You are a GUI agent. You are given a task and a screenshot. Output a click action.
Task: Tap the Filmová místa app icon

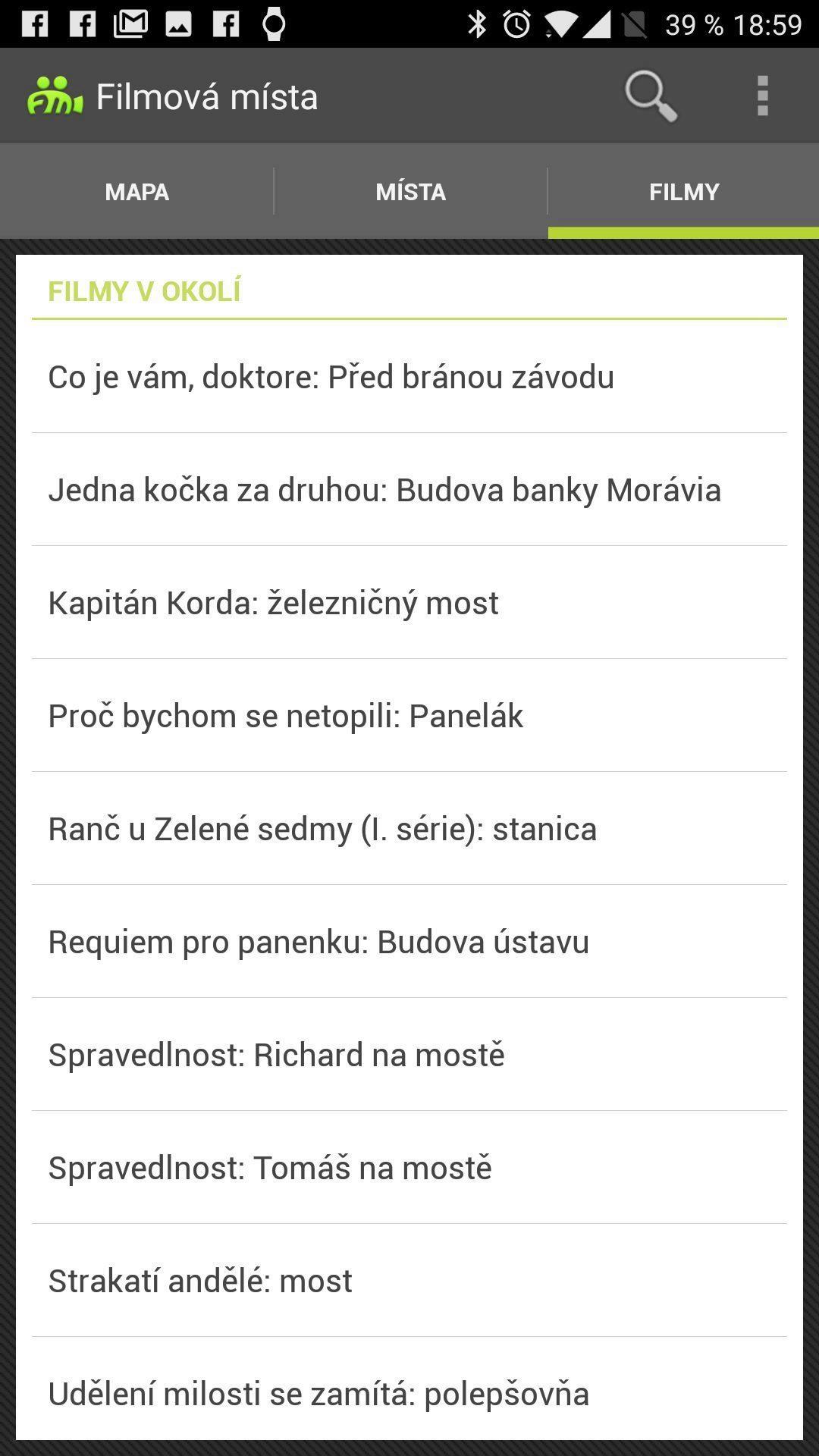(x=55, y=96)
